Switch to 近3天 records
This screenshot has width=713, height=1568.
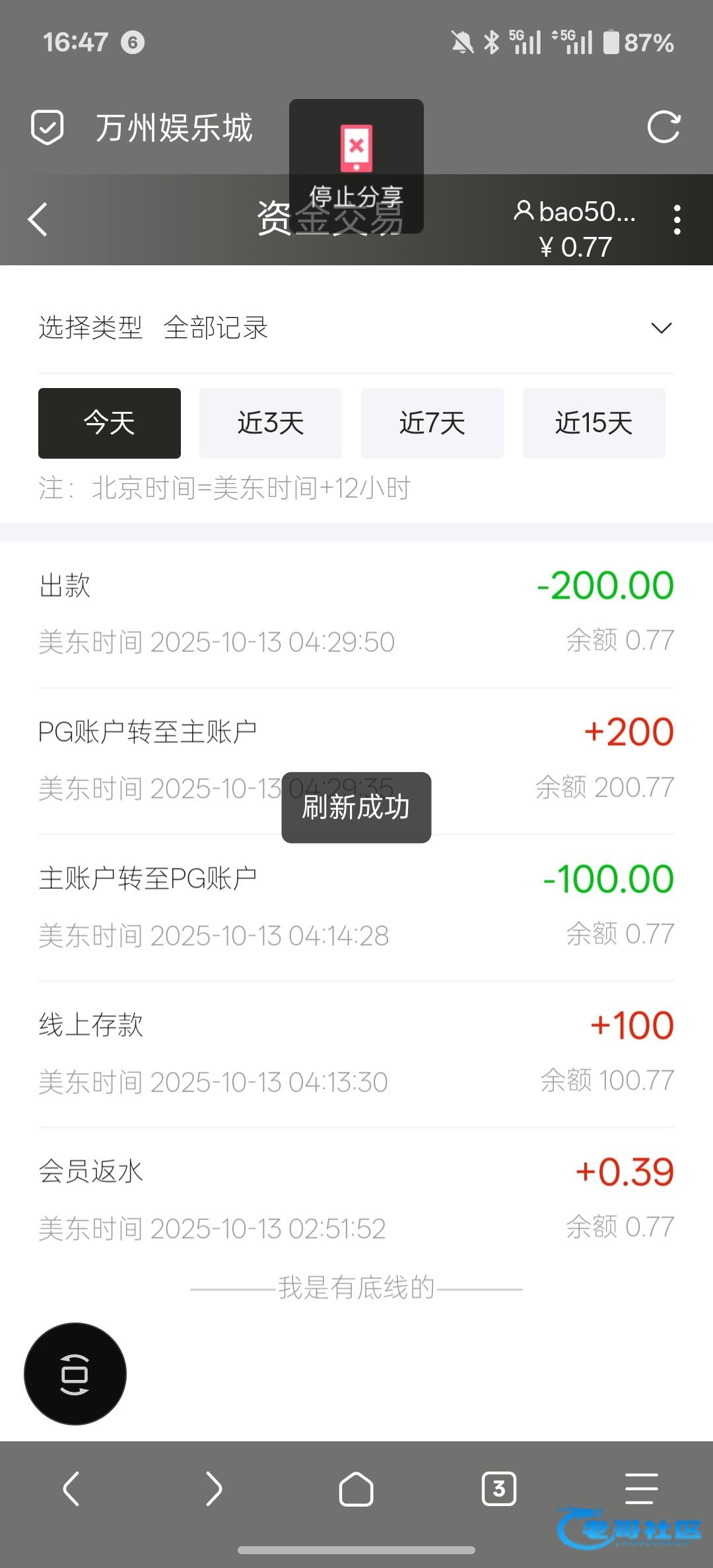click(x=271, y=423)
